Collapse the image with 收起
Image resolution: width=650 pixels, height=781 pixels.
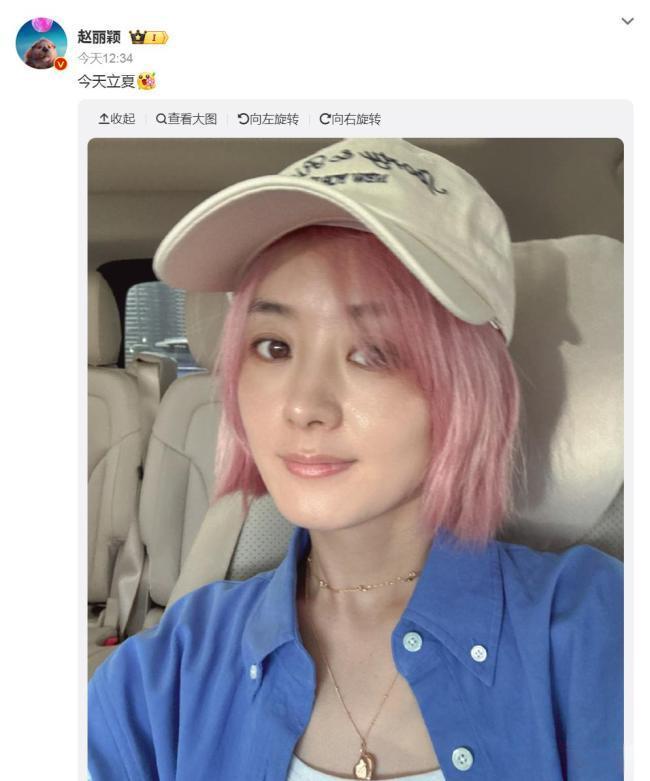click(116, 119)
